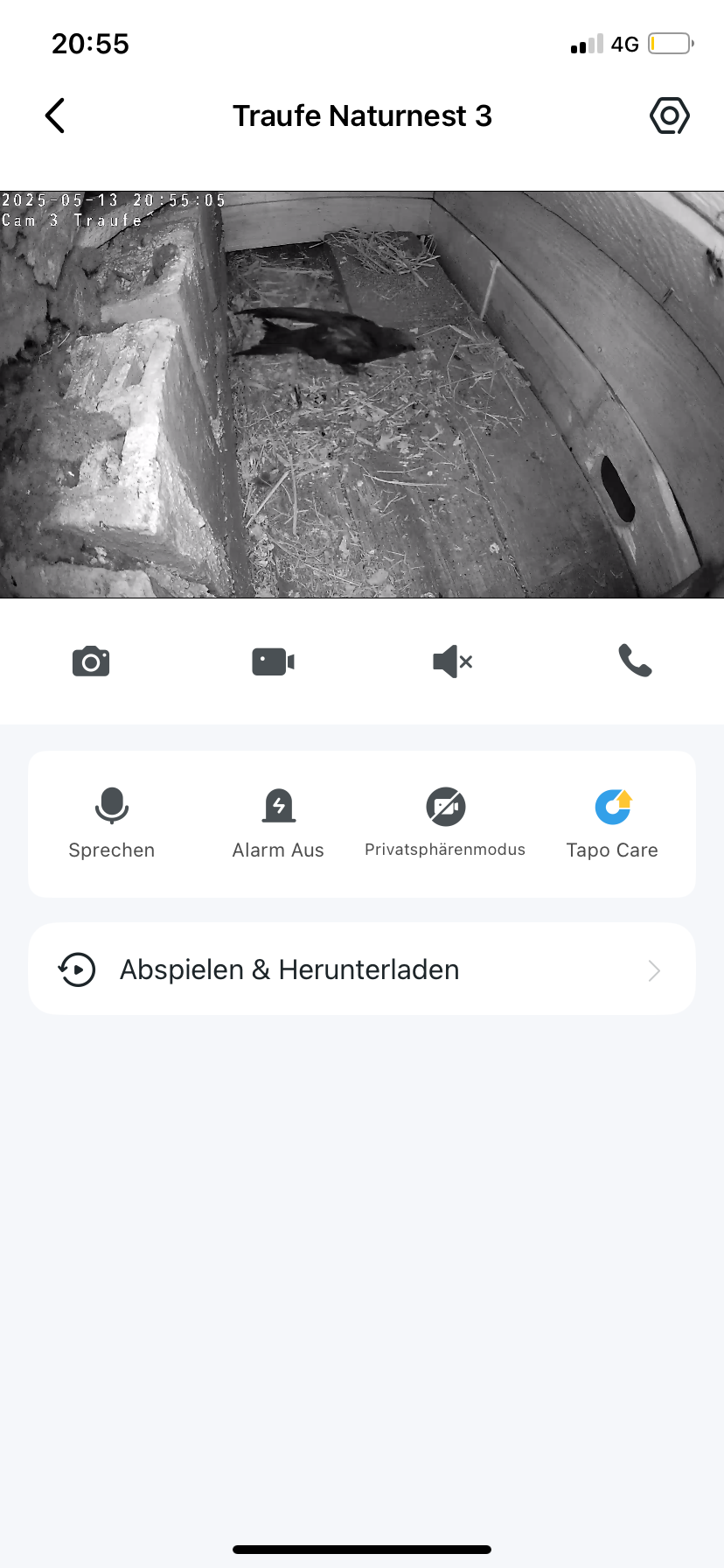Tap Sprechen to talk through camera

(112, 822)
